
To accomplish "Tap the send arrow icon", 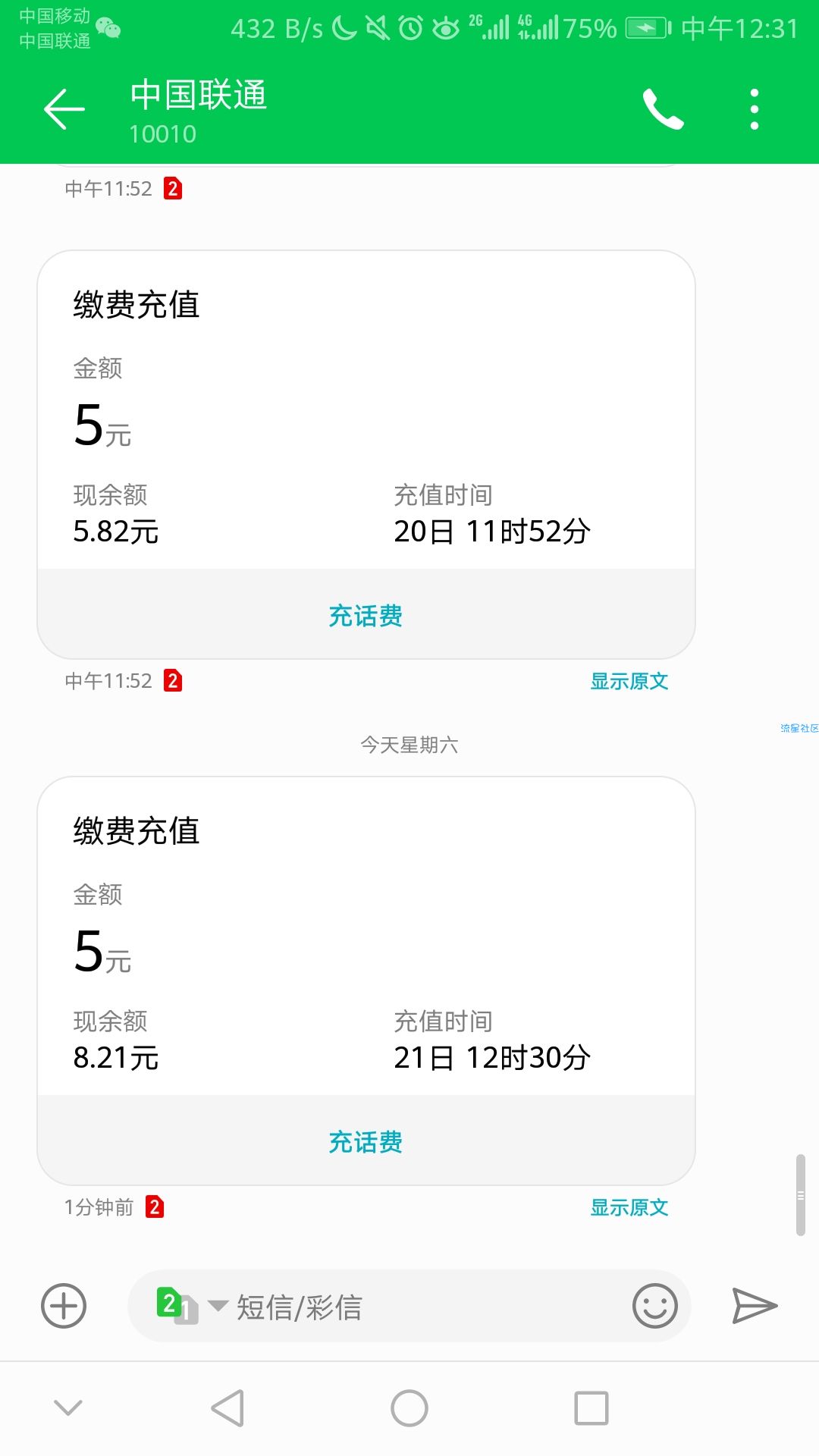I will 755,1306.
